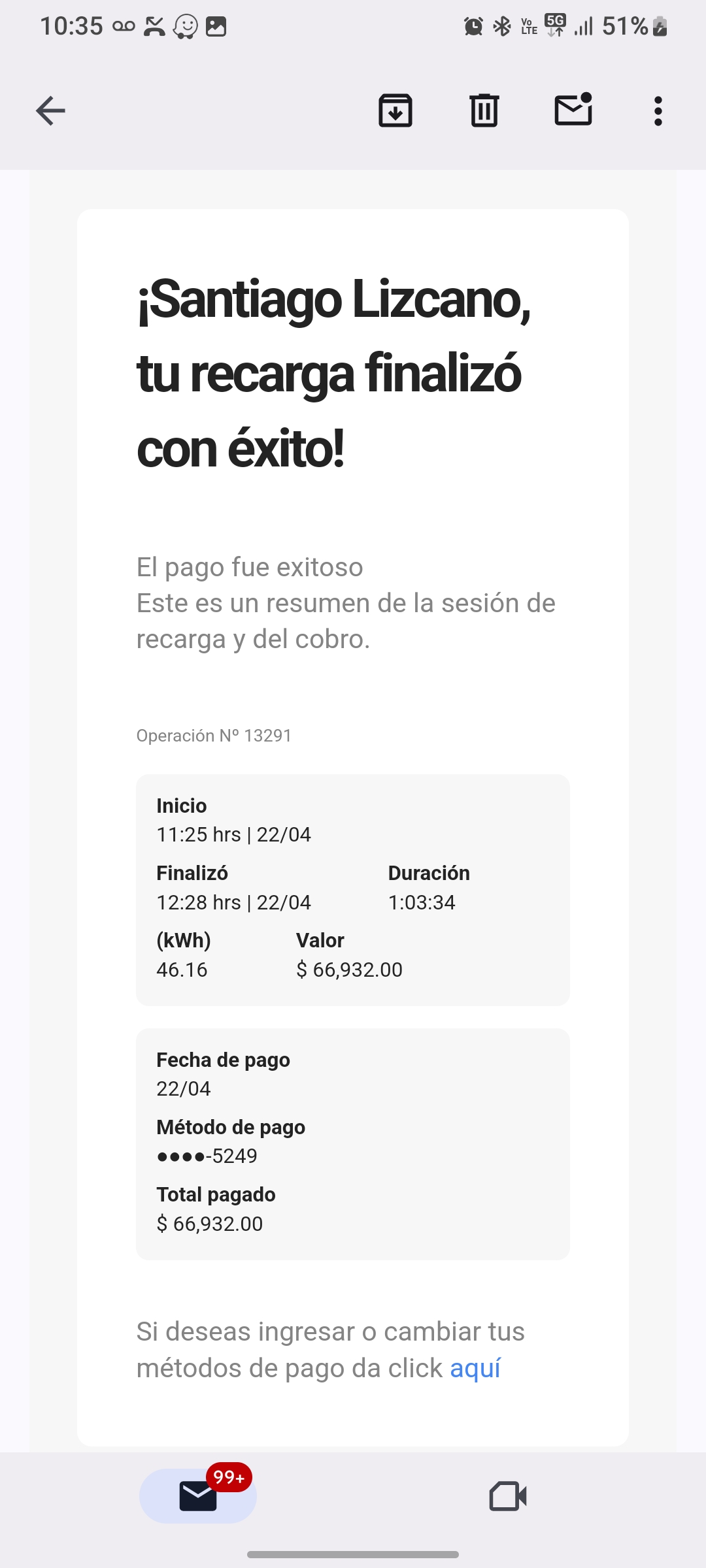Switch to the Mail tab

coord(198,1496)
